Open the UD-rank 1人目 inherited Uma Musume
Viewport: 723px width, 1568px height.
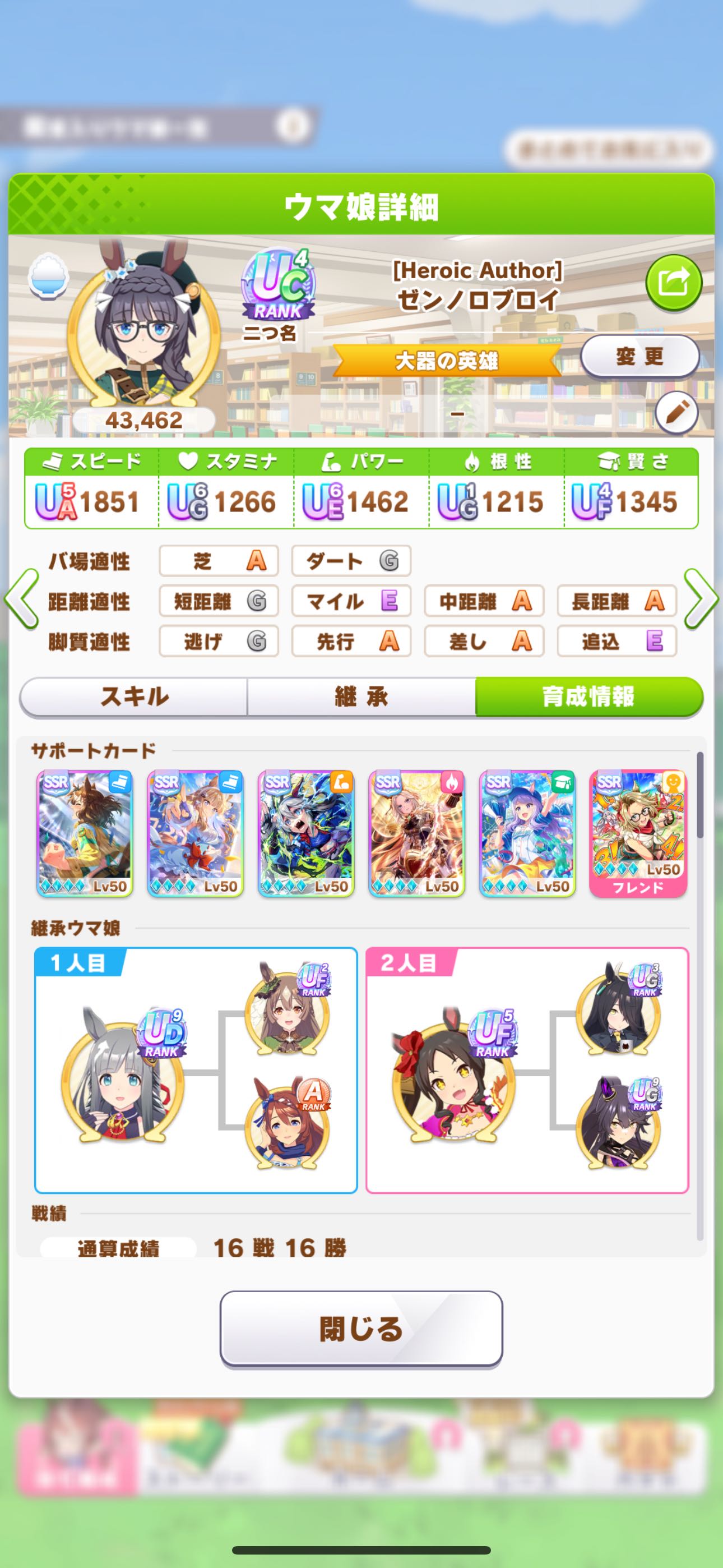[123, 1076]
